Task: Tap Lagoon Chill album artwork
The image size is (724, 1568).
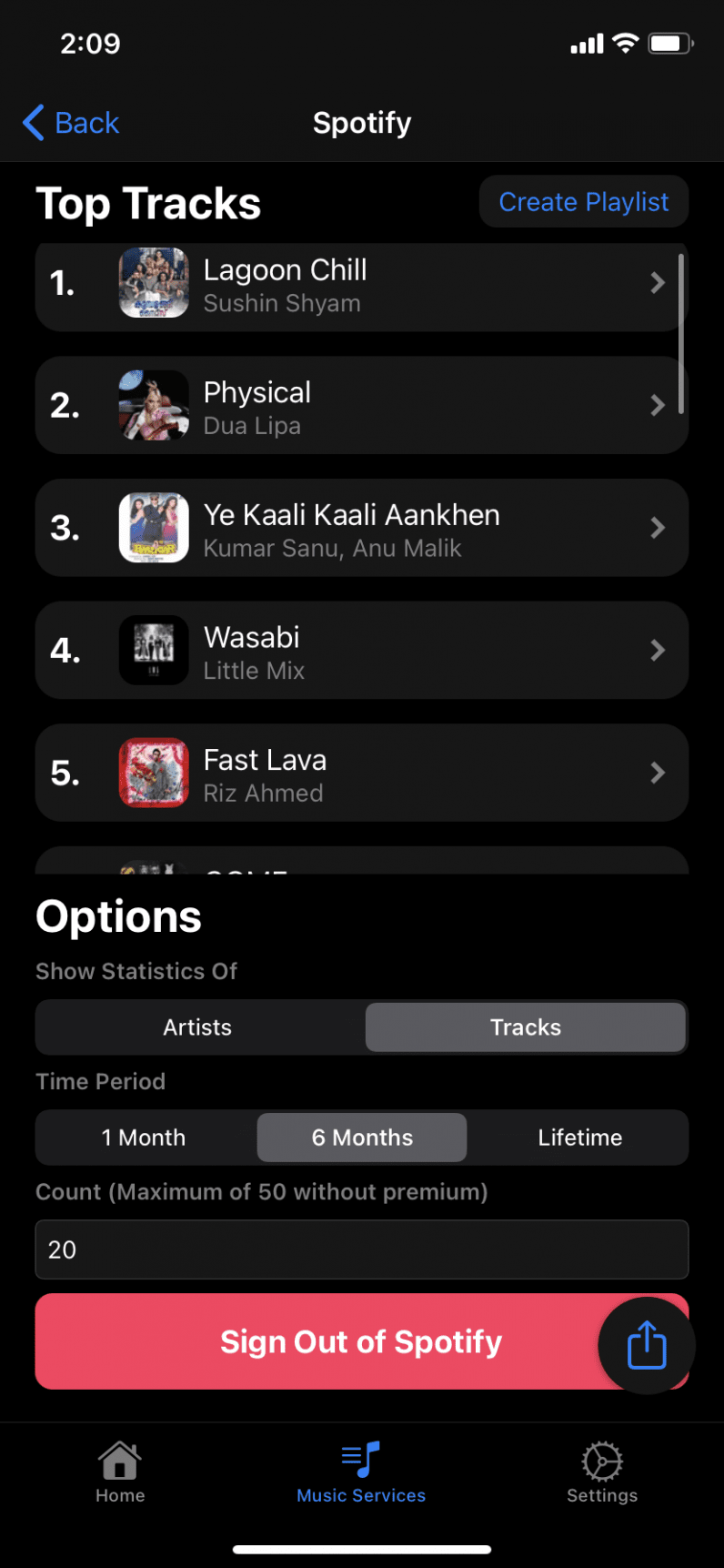Action: tap(153, 283)
